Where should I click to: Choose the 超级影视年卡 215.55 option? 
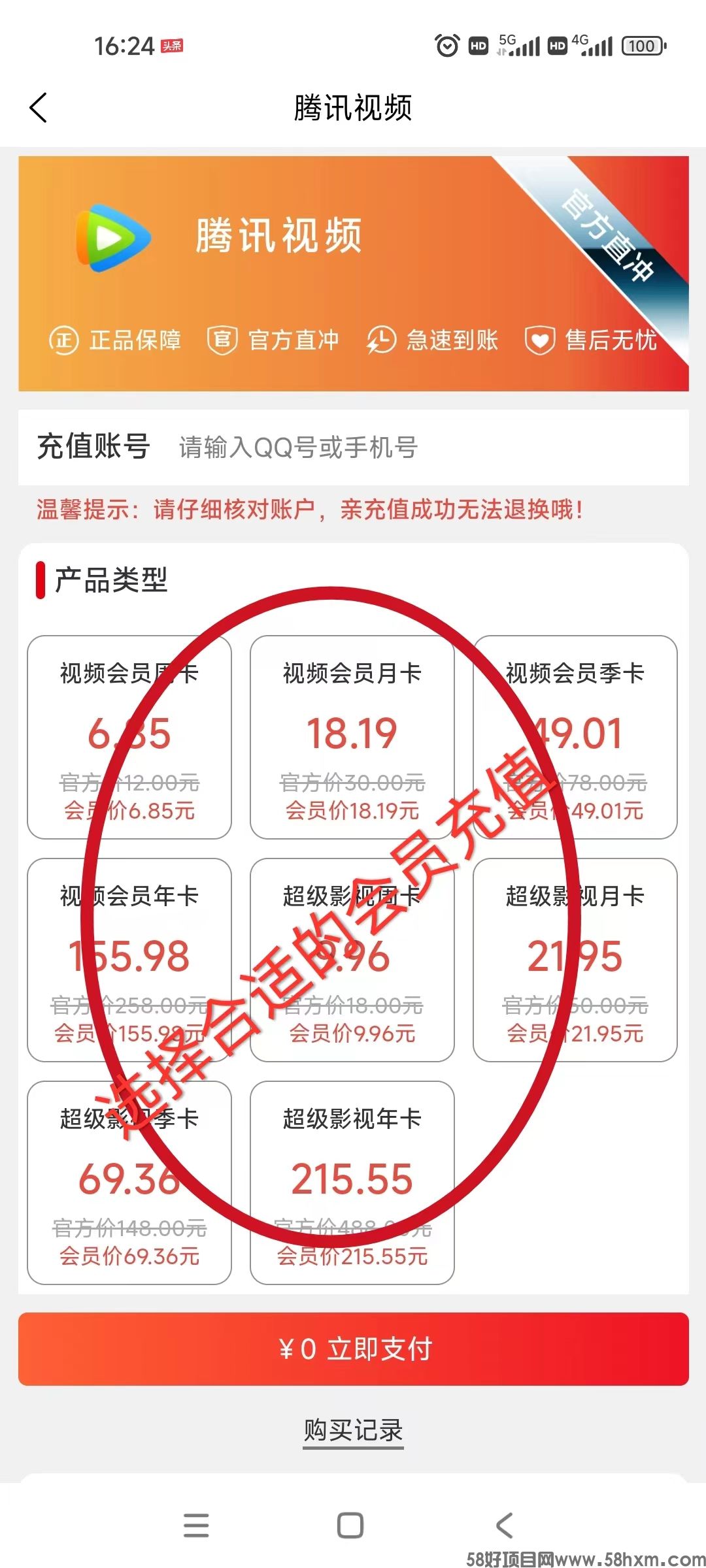[352, 1183]
